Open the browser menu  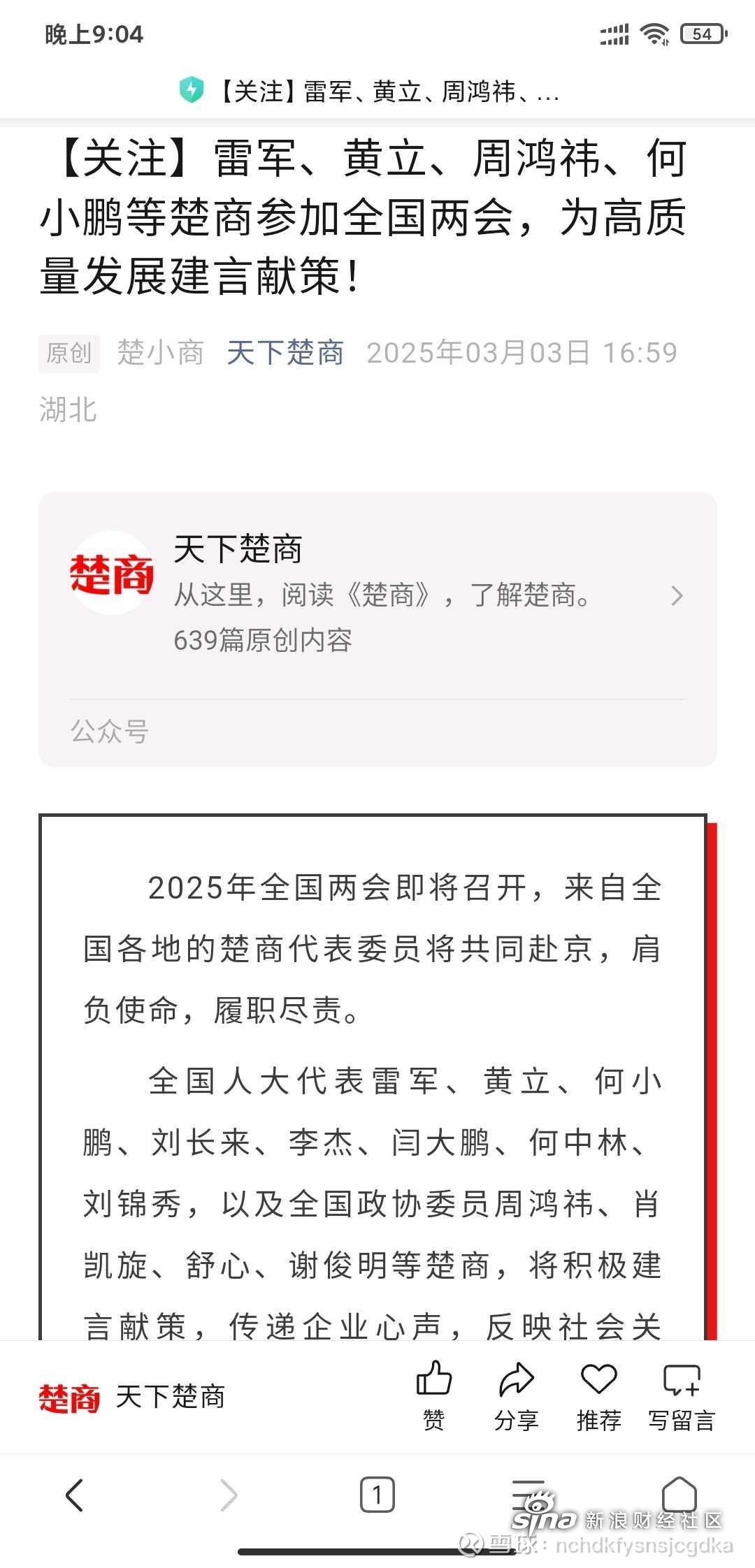(528, 1492)
